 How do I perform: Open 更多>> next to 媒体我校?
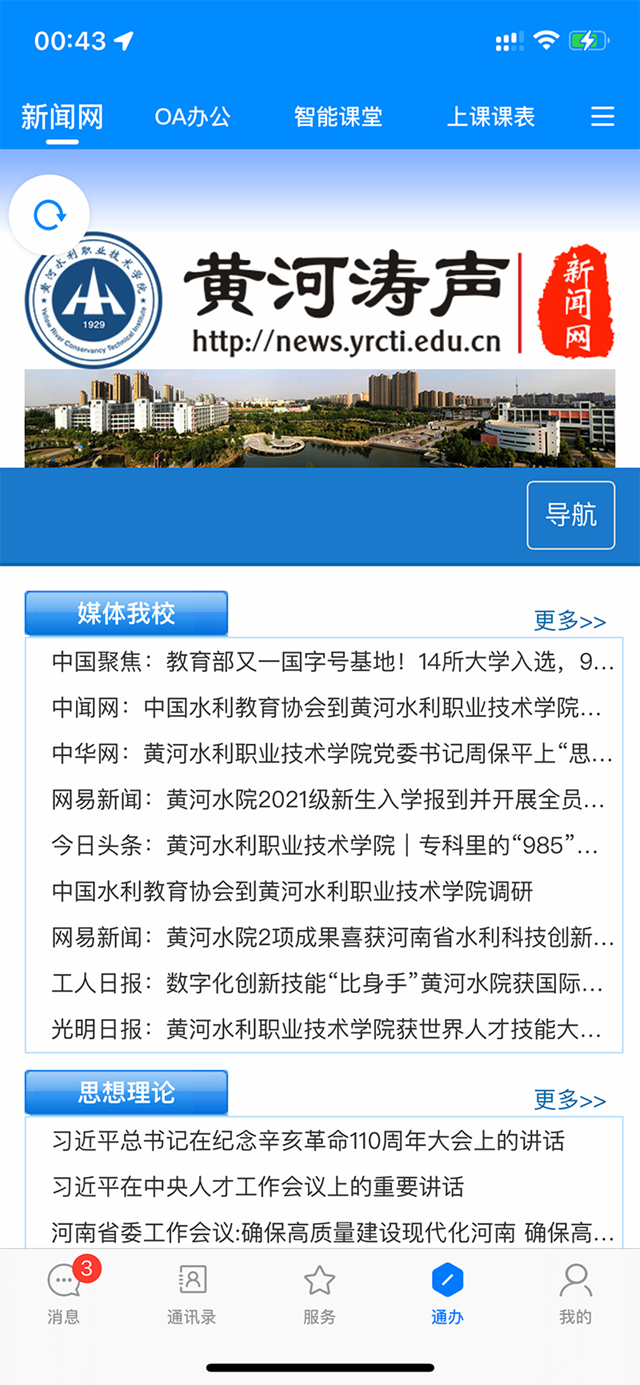click(569, 621)
